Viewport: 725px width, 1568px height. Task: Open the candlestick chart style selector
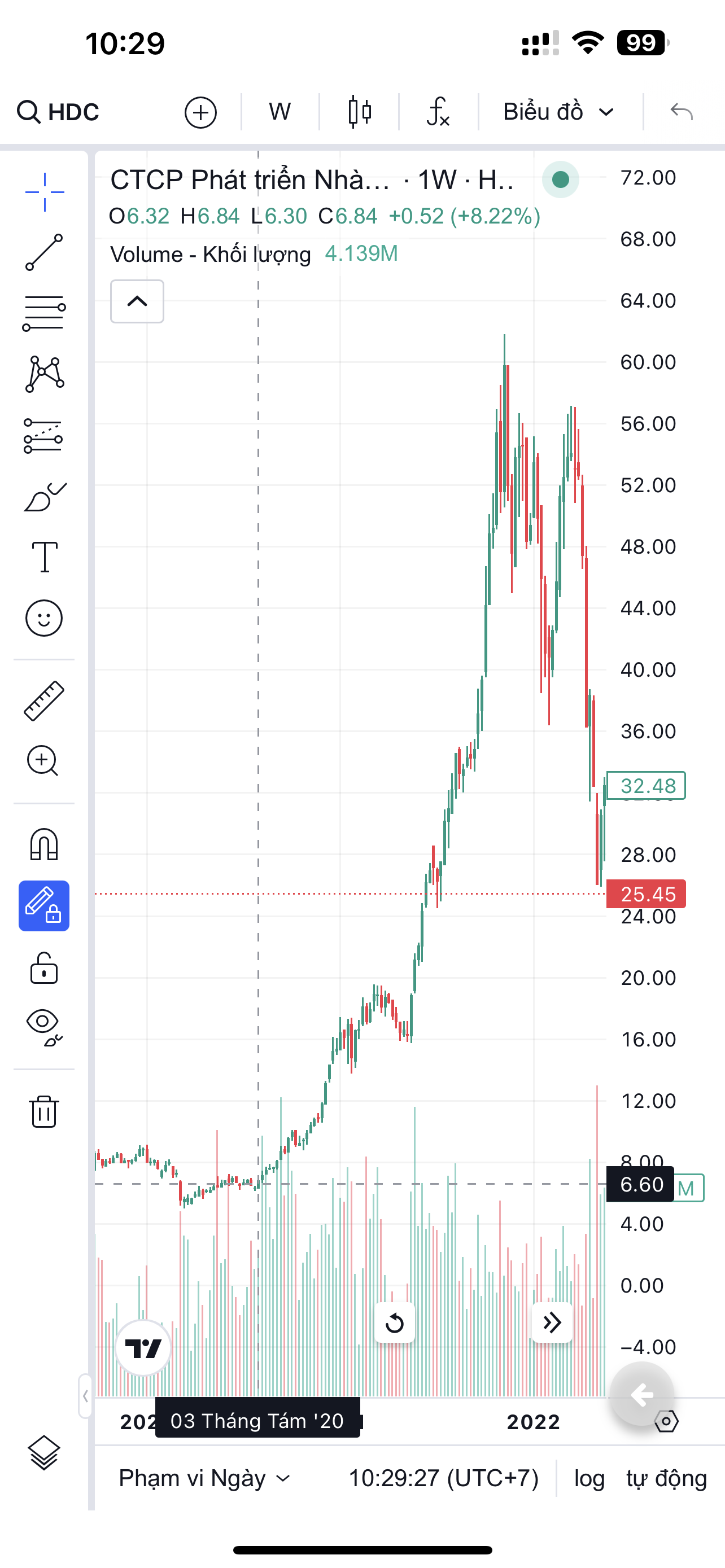pos(359,112)
